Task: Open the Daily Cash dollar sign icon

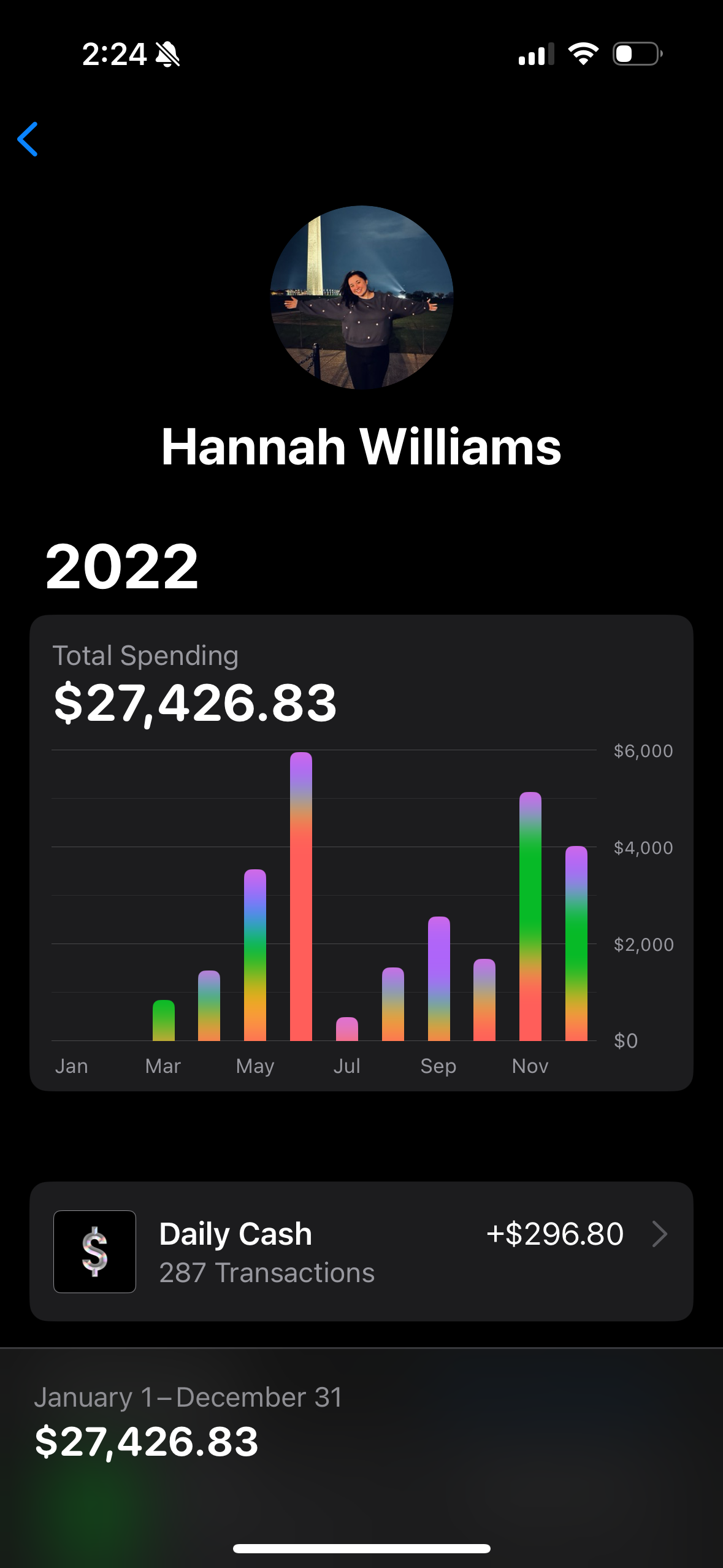Action: click(94, 1251)
